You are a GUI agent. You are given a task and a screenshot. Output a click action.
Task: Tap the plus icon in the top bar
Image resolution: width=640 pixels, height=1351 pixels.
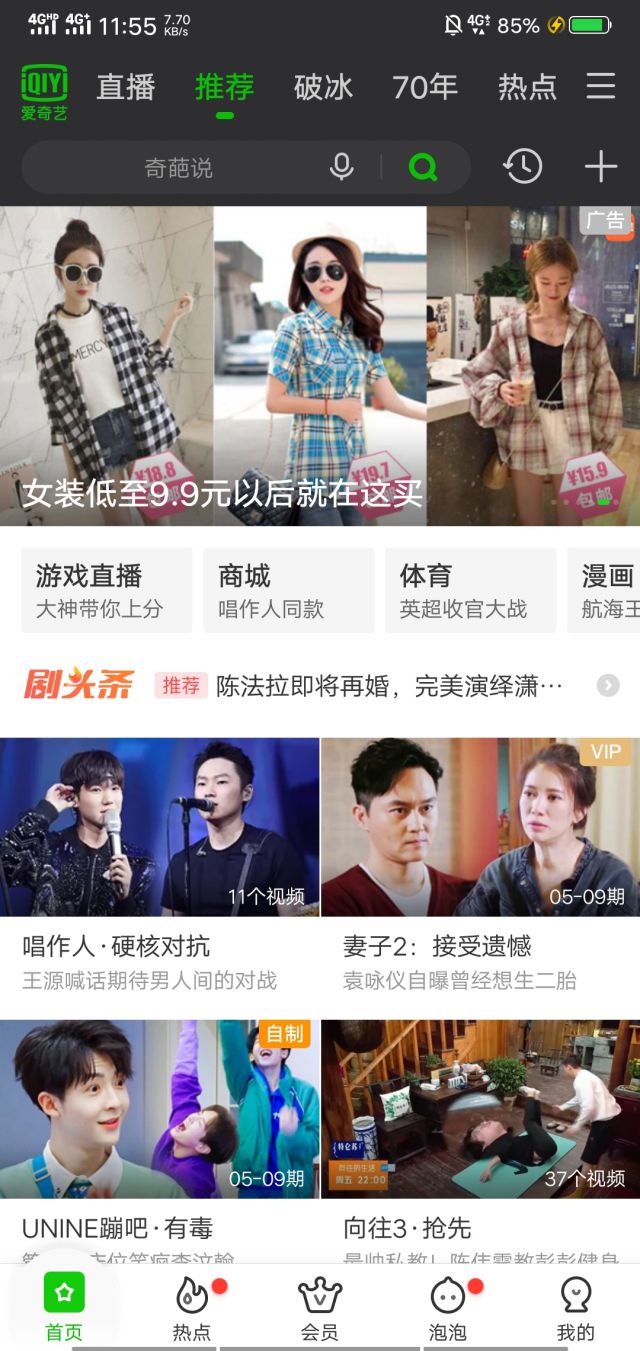pos(601,167)
